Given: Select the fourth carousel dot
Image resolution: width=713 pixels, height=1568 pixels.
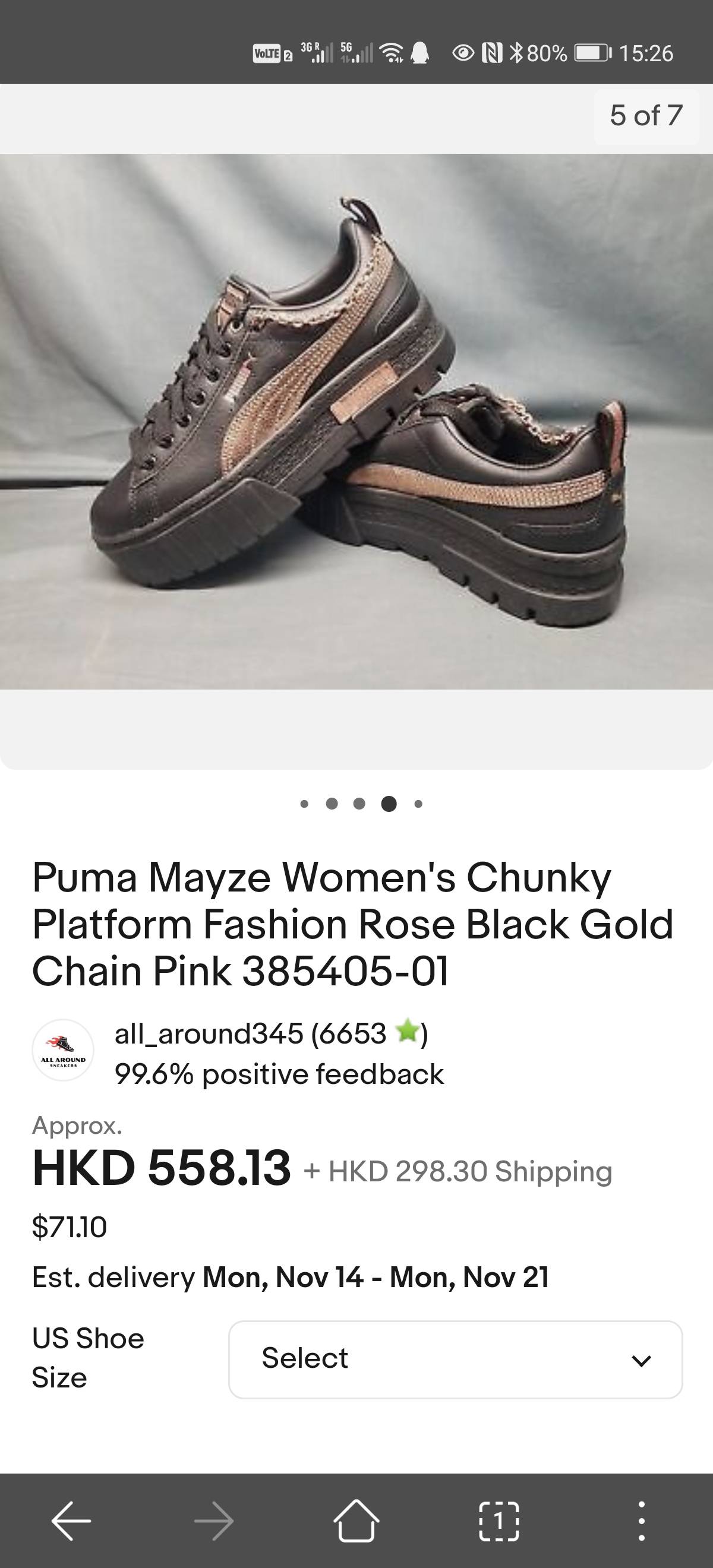Looking at the screenshot, I should click(389, 804).
